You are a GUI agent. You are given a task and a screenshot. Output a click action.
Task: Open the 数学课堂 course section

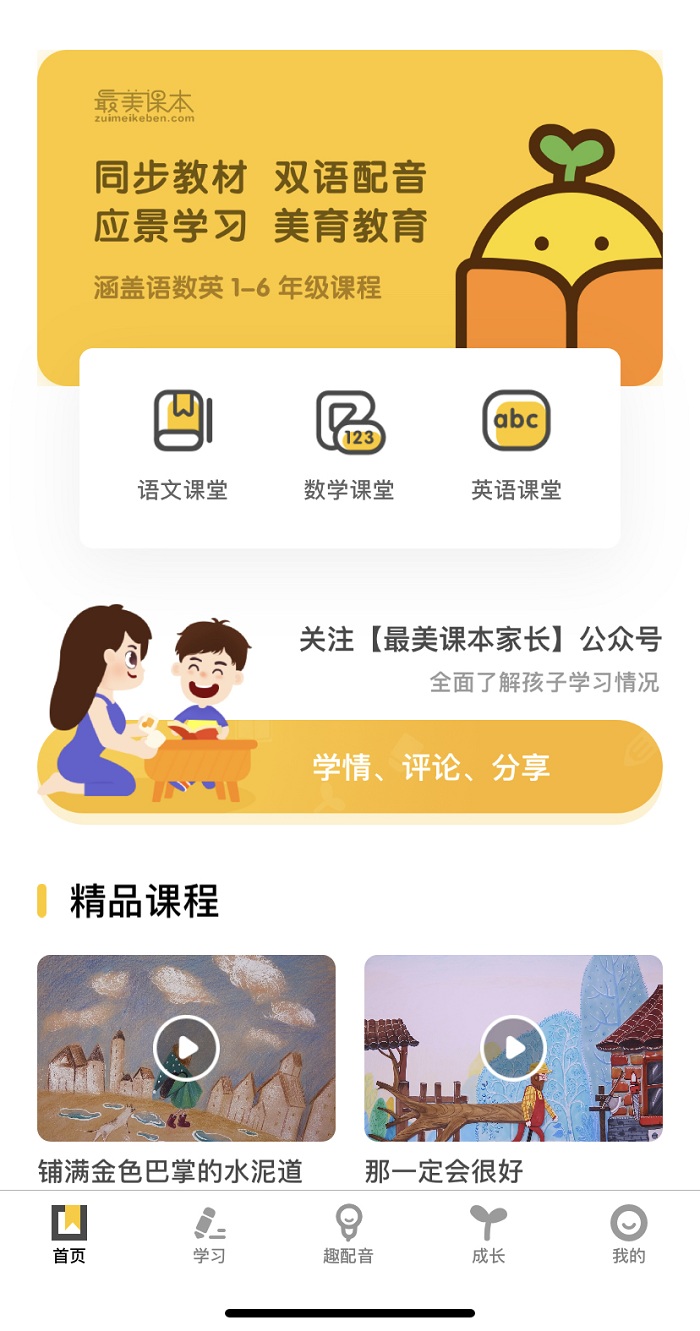click(349, 445)
